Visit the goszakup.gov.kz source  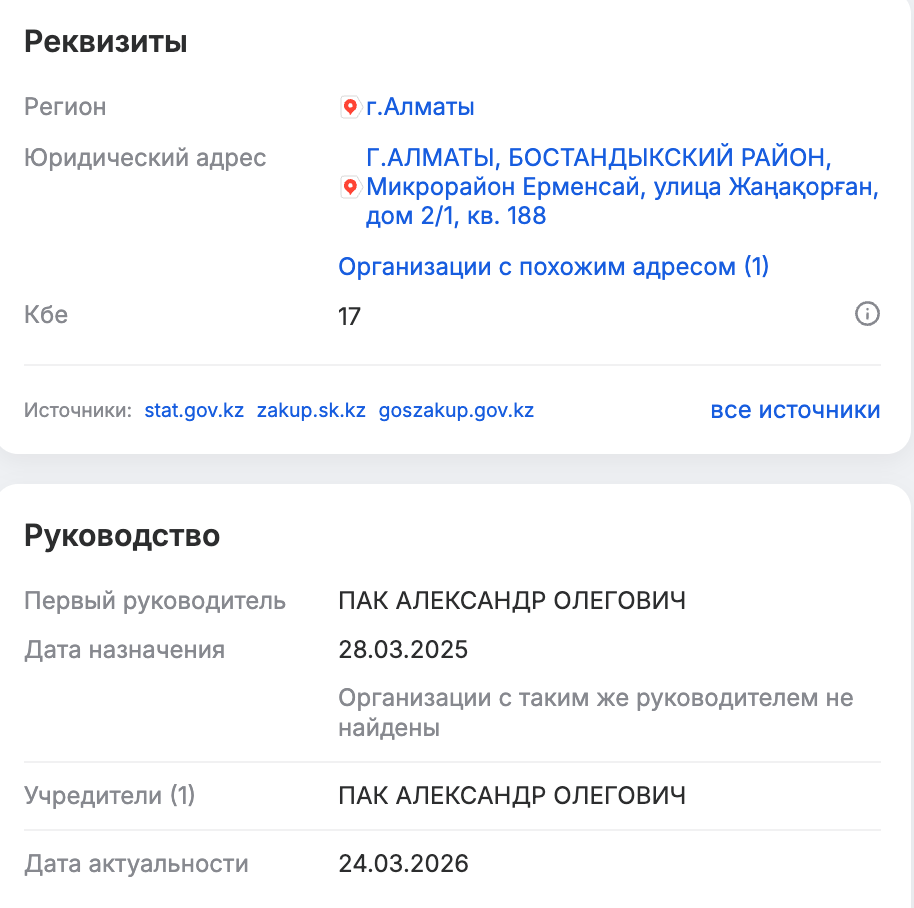click(x=456, y=411)
